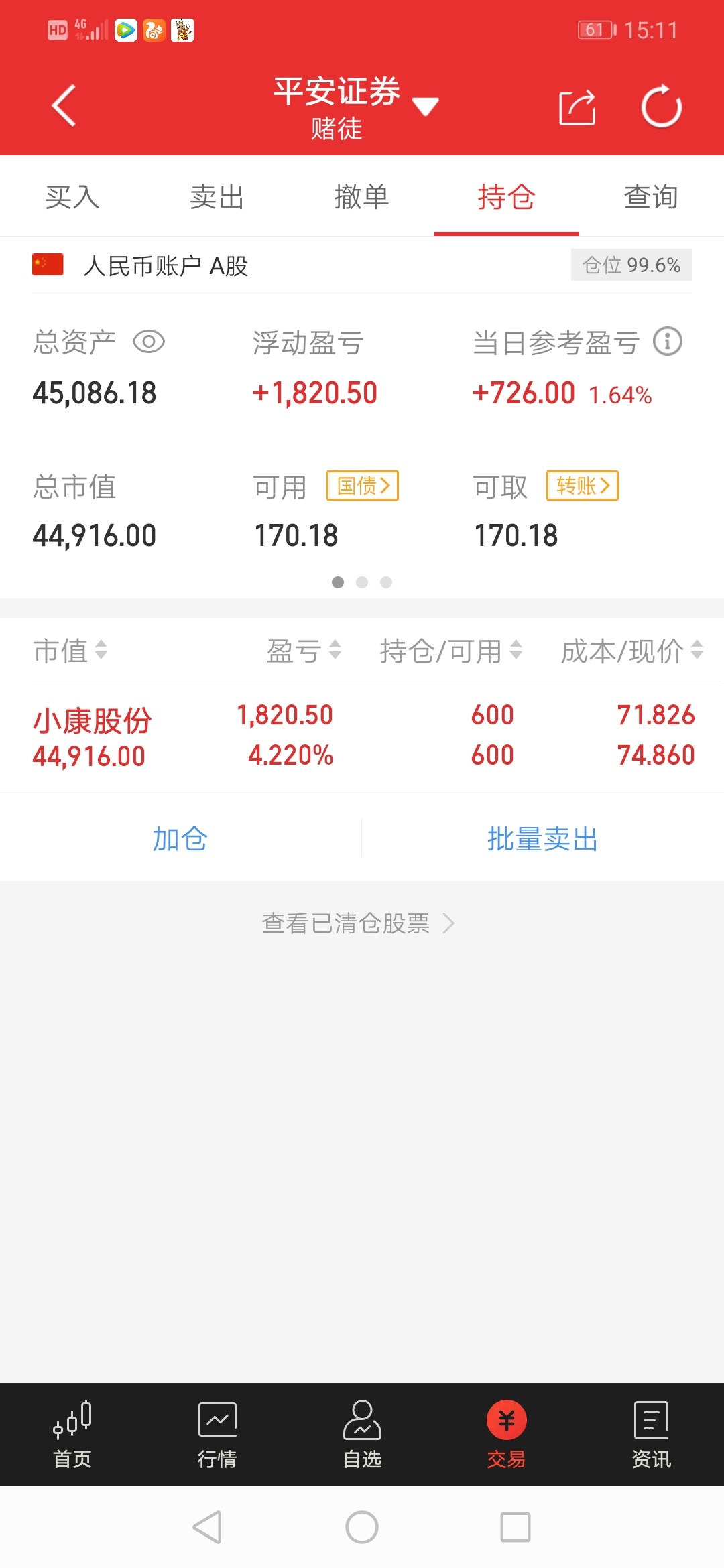This screenshot has height=1568, width=724.
Task: Refresh the holdings data
Action: coord(661,106)
